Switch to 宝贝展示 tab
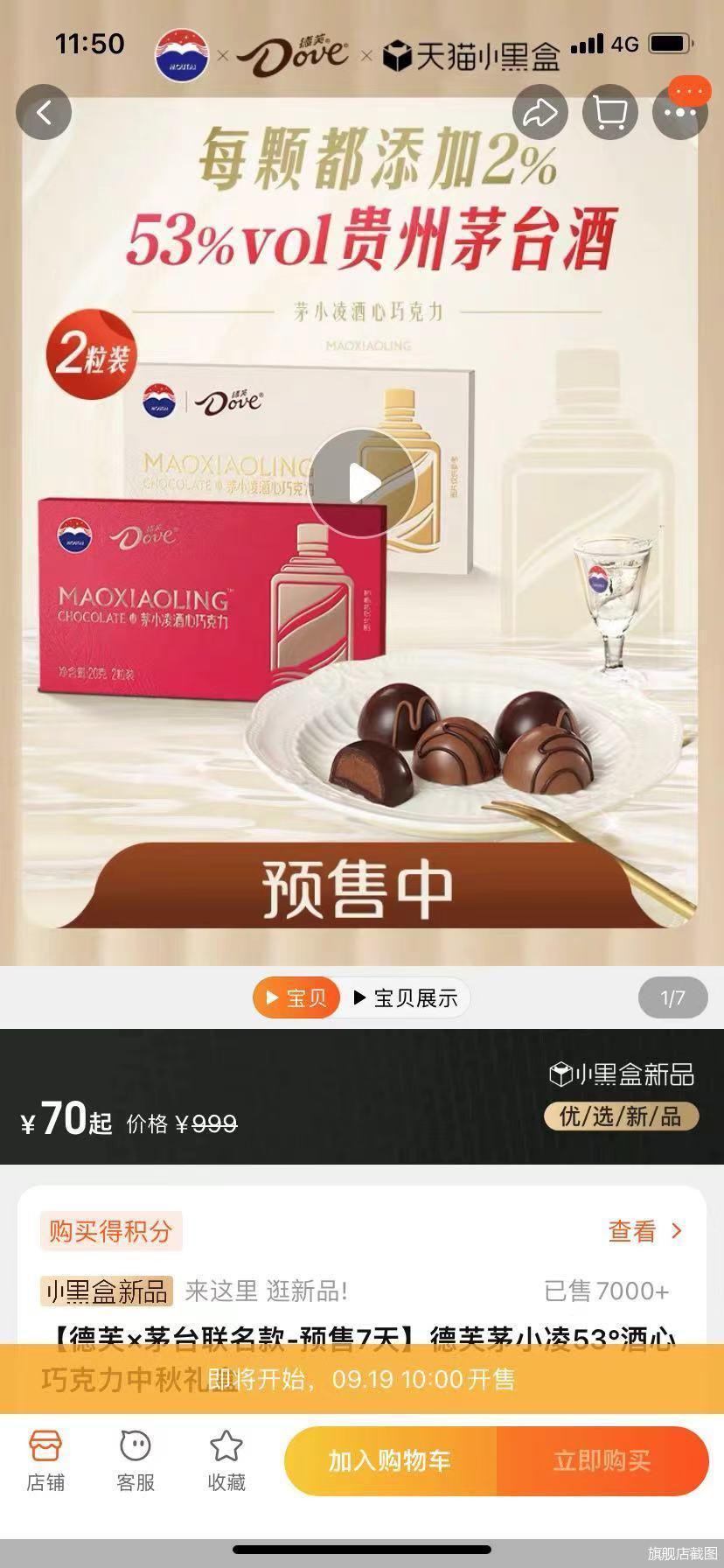 [407, 997]
